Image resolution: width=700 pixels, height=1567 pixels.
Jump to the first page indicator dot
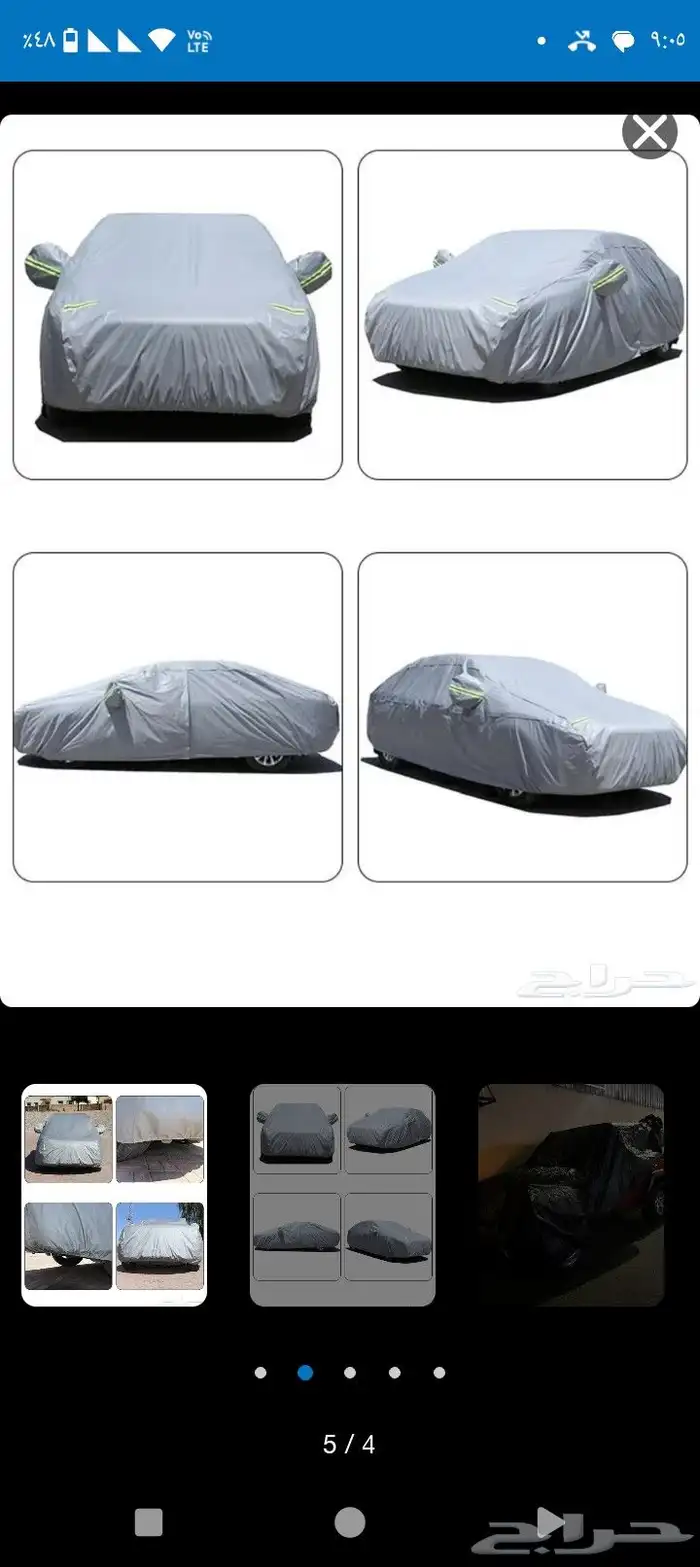[261, 1373]
